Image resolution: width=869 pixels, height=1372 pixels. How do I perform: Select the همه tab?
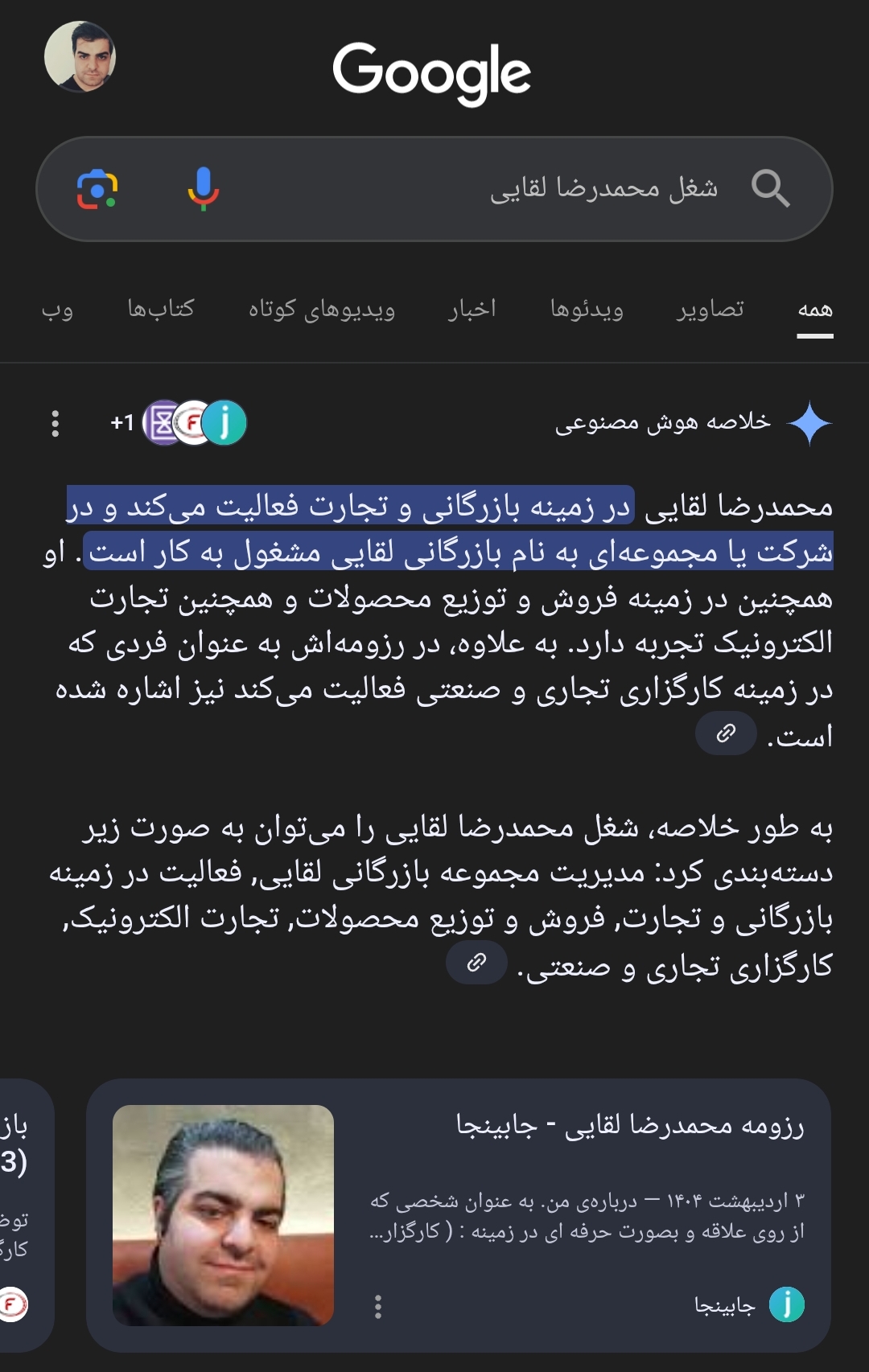(x=814, y=310)
